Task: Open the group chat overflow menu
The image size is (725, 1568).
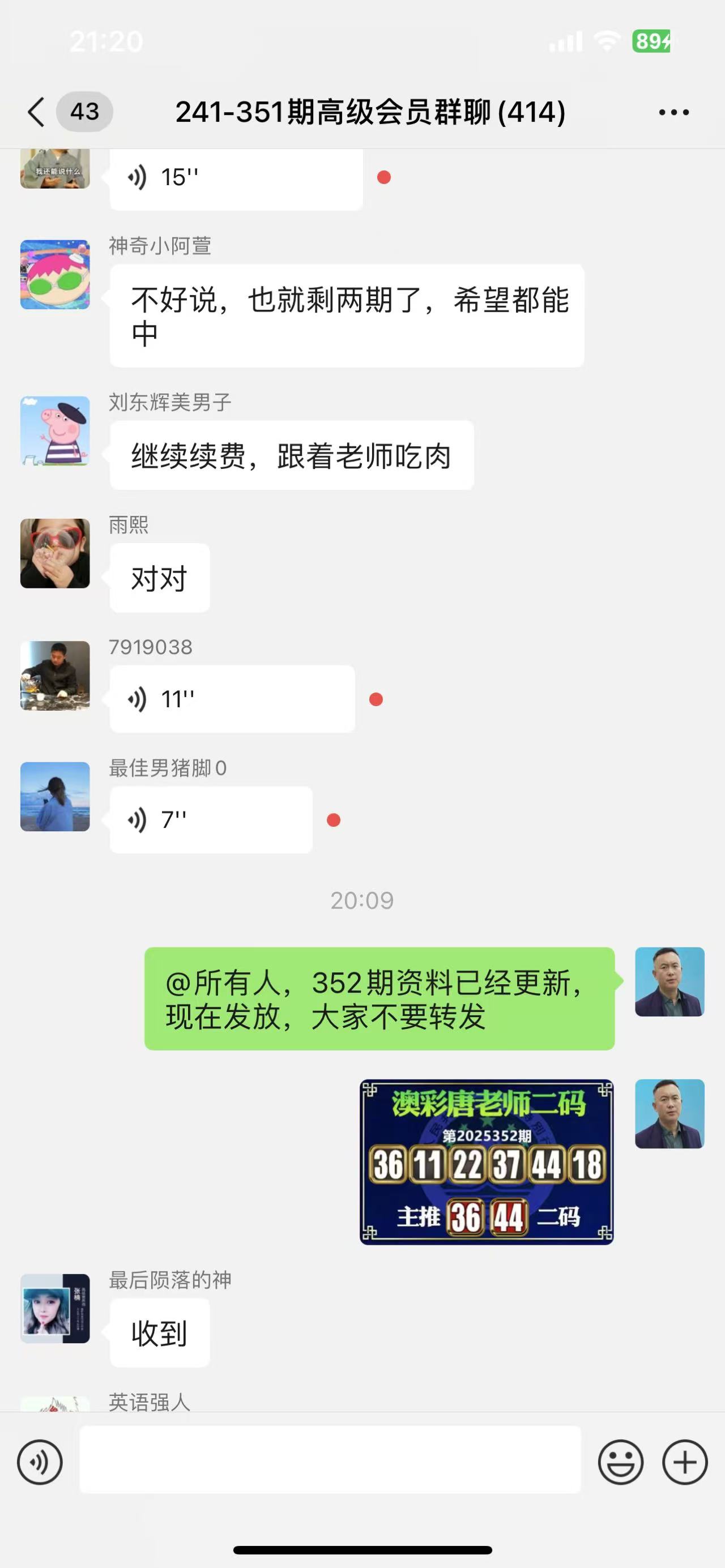Action: (x=674, y=112)
